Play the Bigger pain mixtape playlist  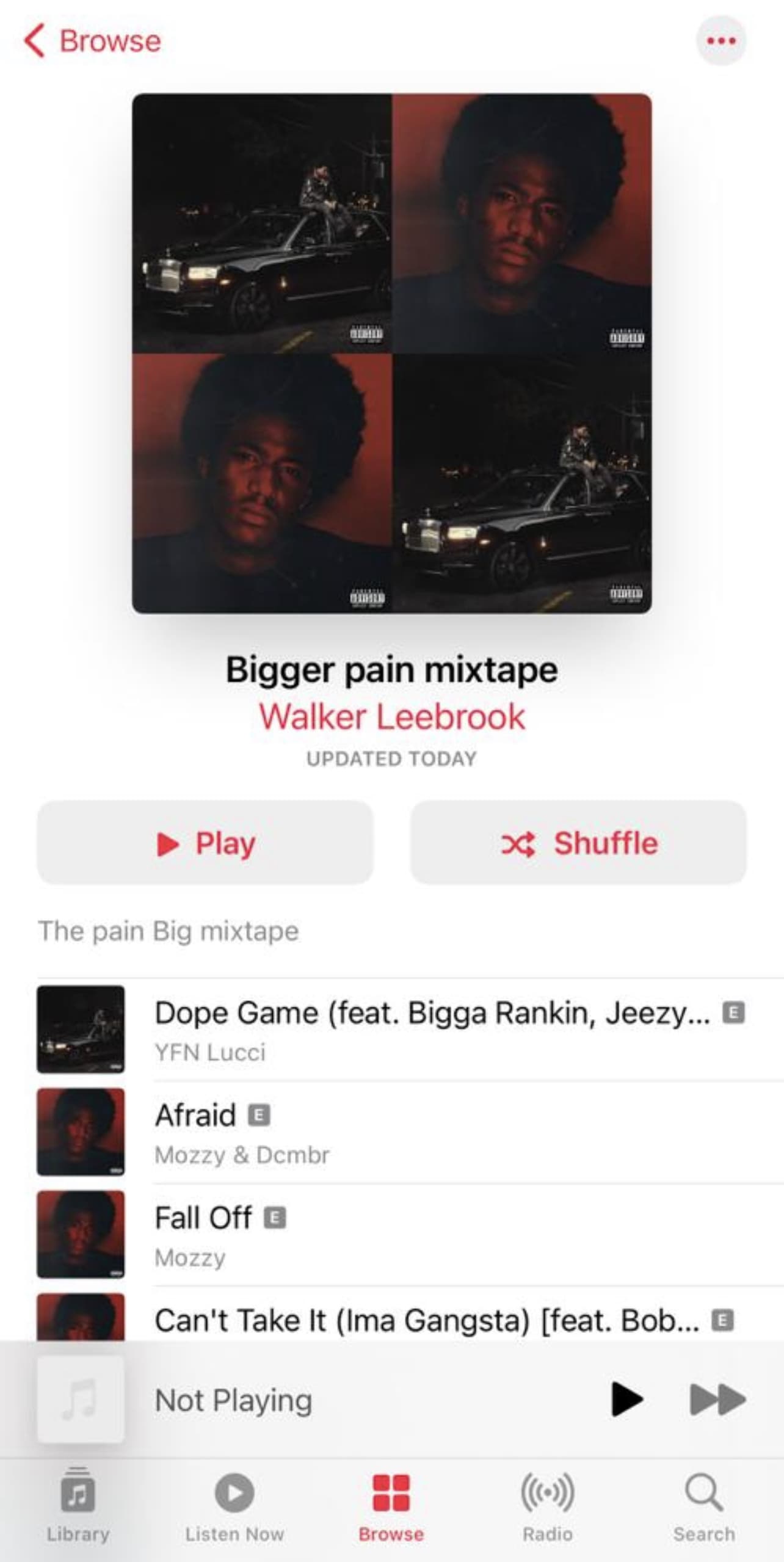coord(205,843)
